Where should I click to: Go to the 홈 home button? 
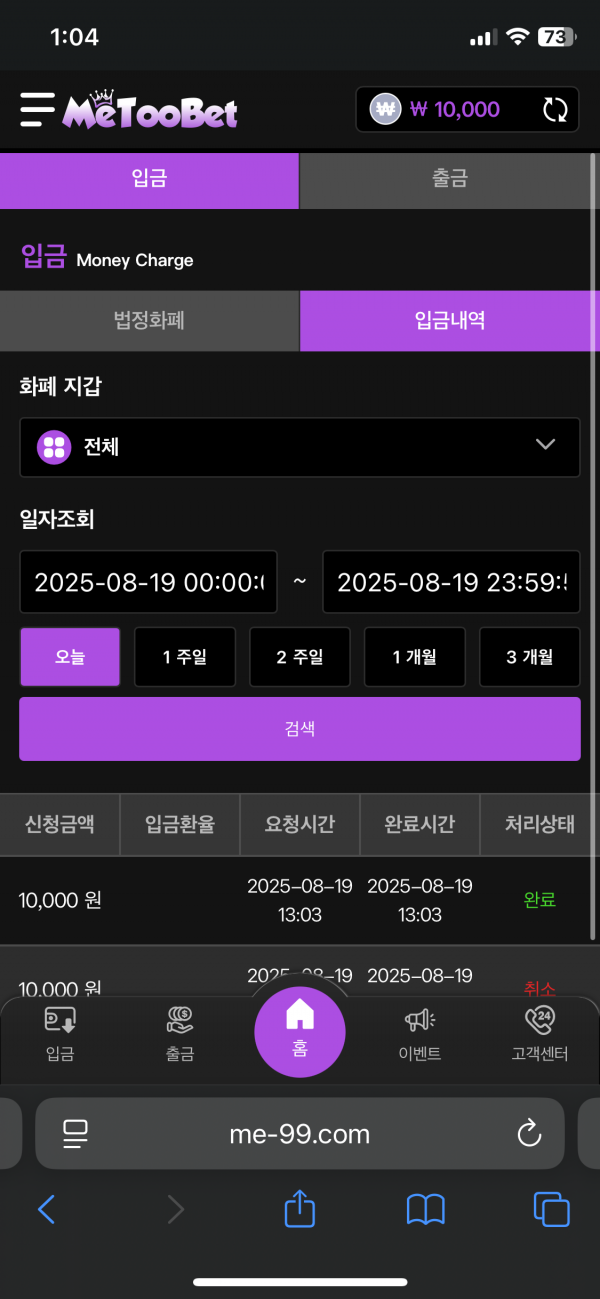300,1030
